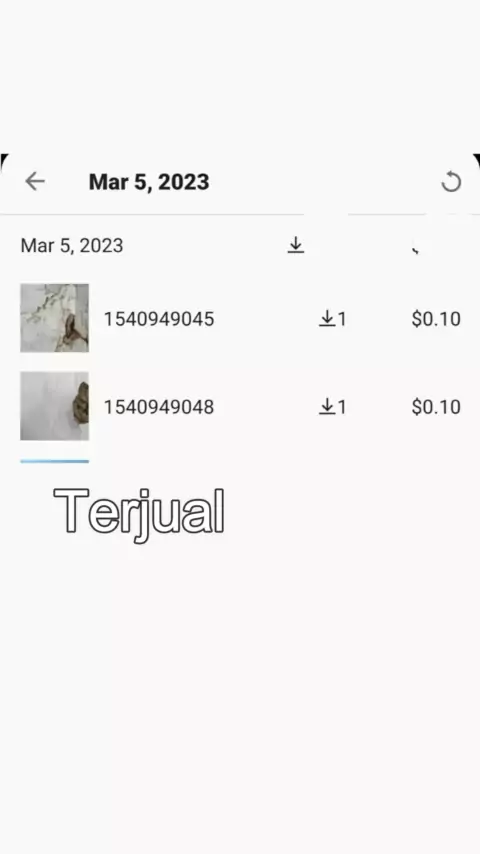Refresh the Mar 5, 2023 earnings

pyautogui.click(x=451, y=182)
